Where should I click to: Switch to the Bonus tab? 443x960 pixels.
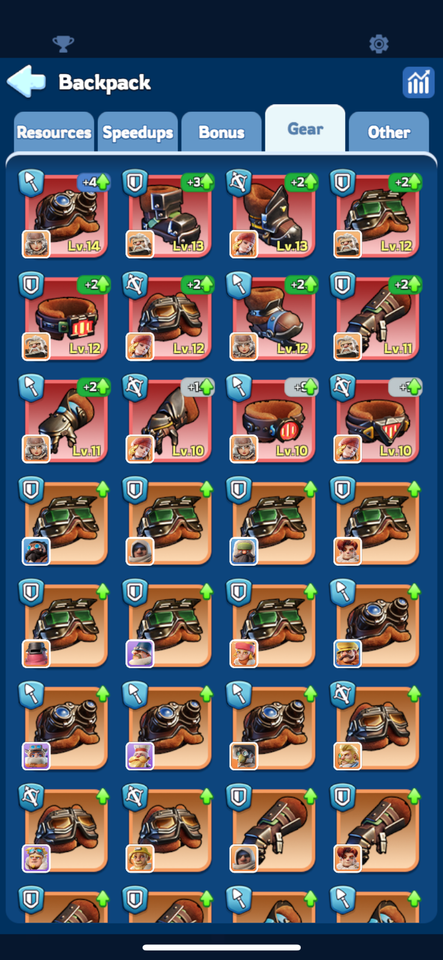[222, 132]
